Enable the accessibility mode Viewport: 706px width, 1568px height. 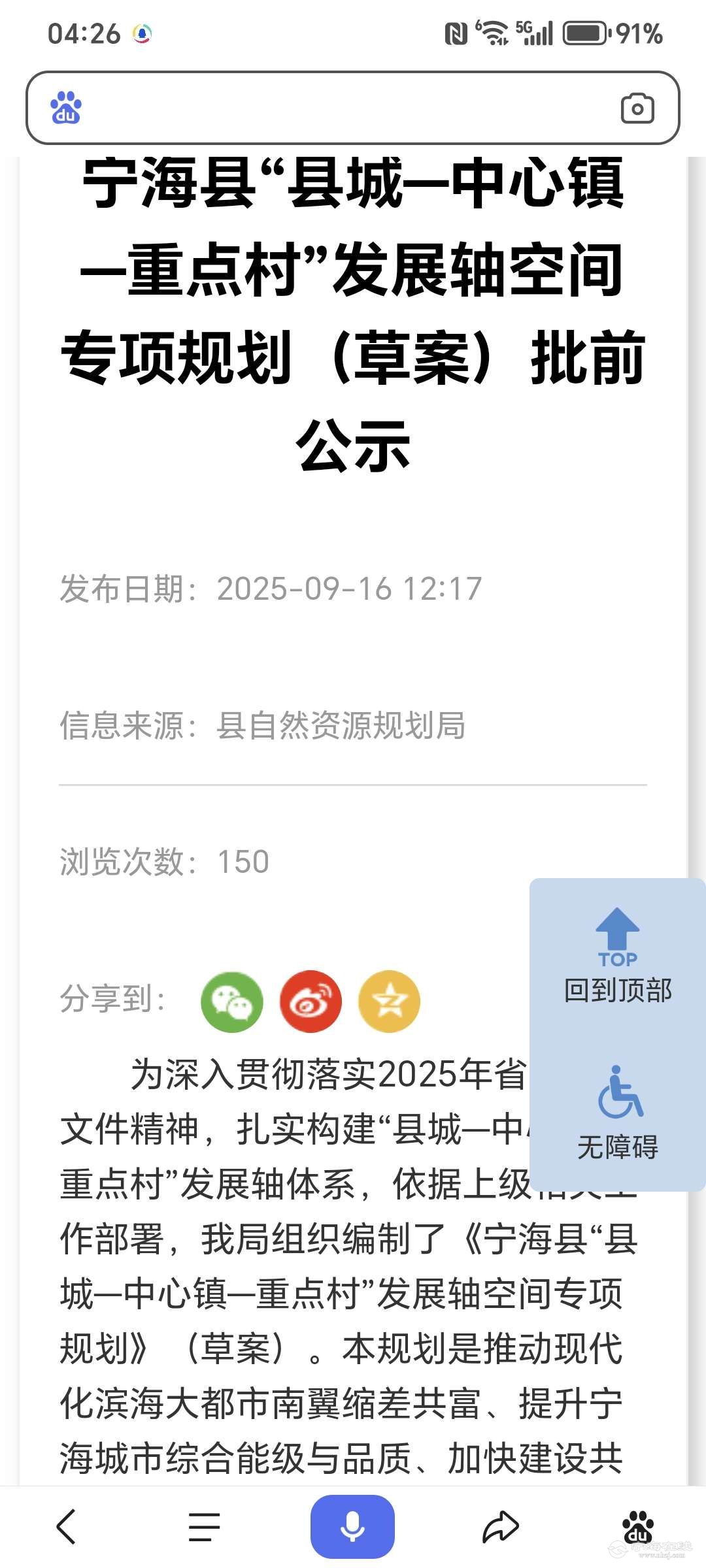pyautogui.click(x=617, y=1112)
